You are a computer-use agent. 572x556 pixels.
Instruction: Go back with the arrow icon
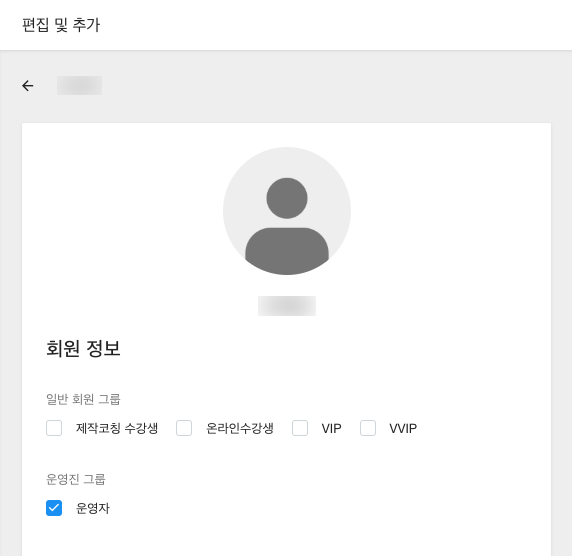click(28, 86)
